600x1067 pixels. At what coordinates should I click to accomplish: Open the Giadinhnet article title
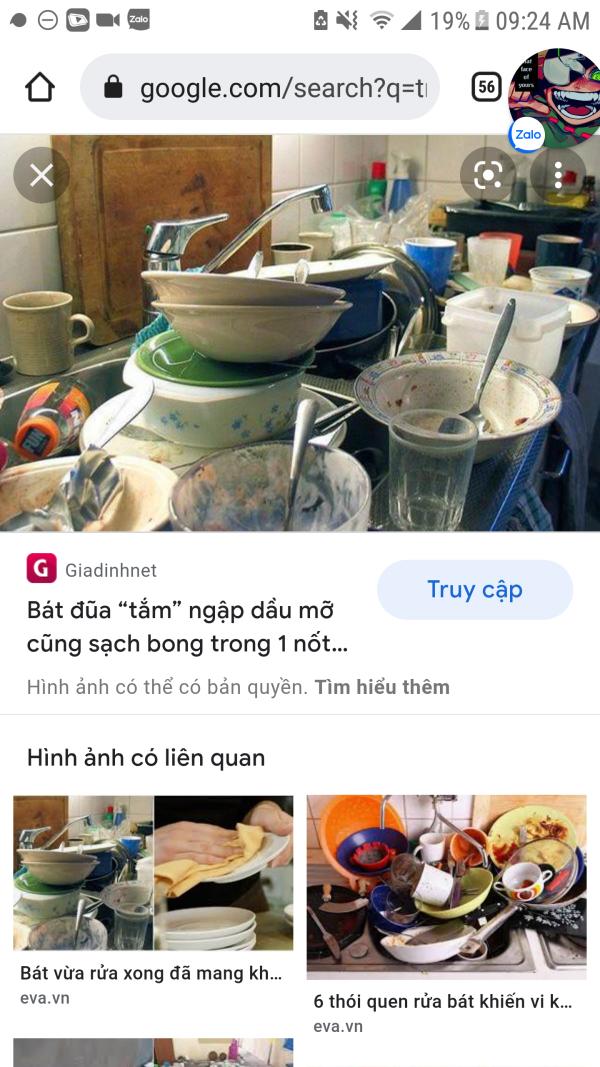[x=188, y=627]
